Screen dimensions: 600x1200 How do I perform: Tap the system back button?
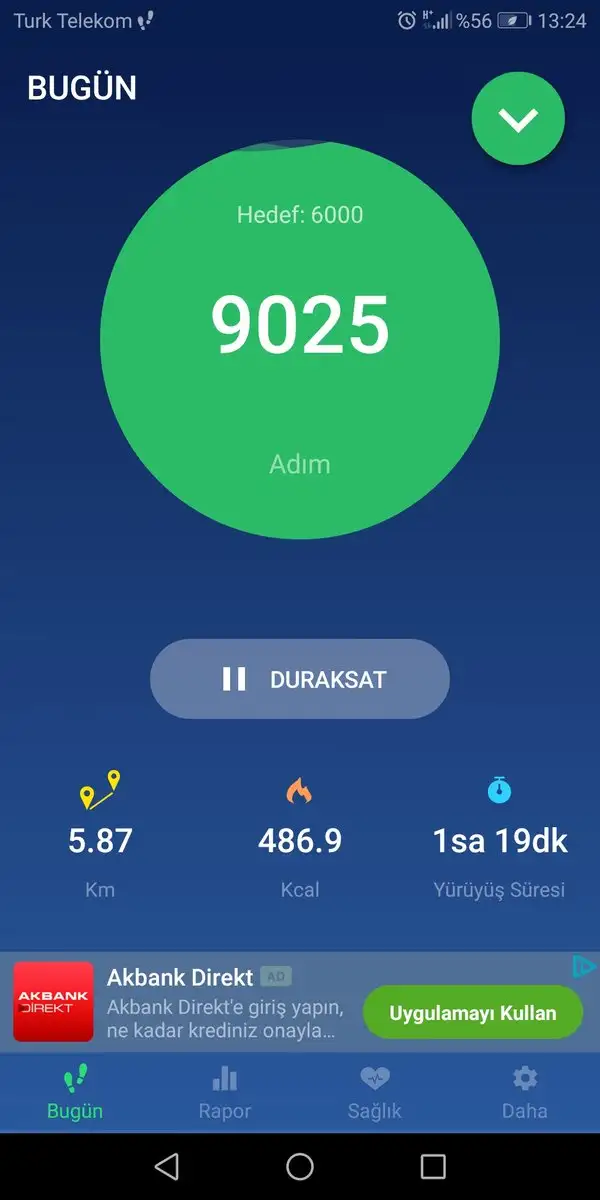(167, 1166)
